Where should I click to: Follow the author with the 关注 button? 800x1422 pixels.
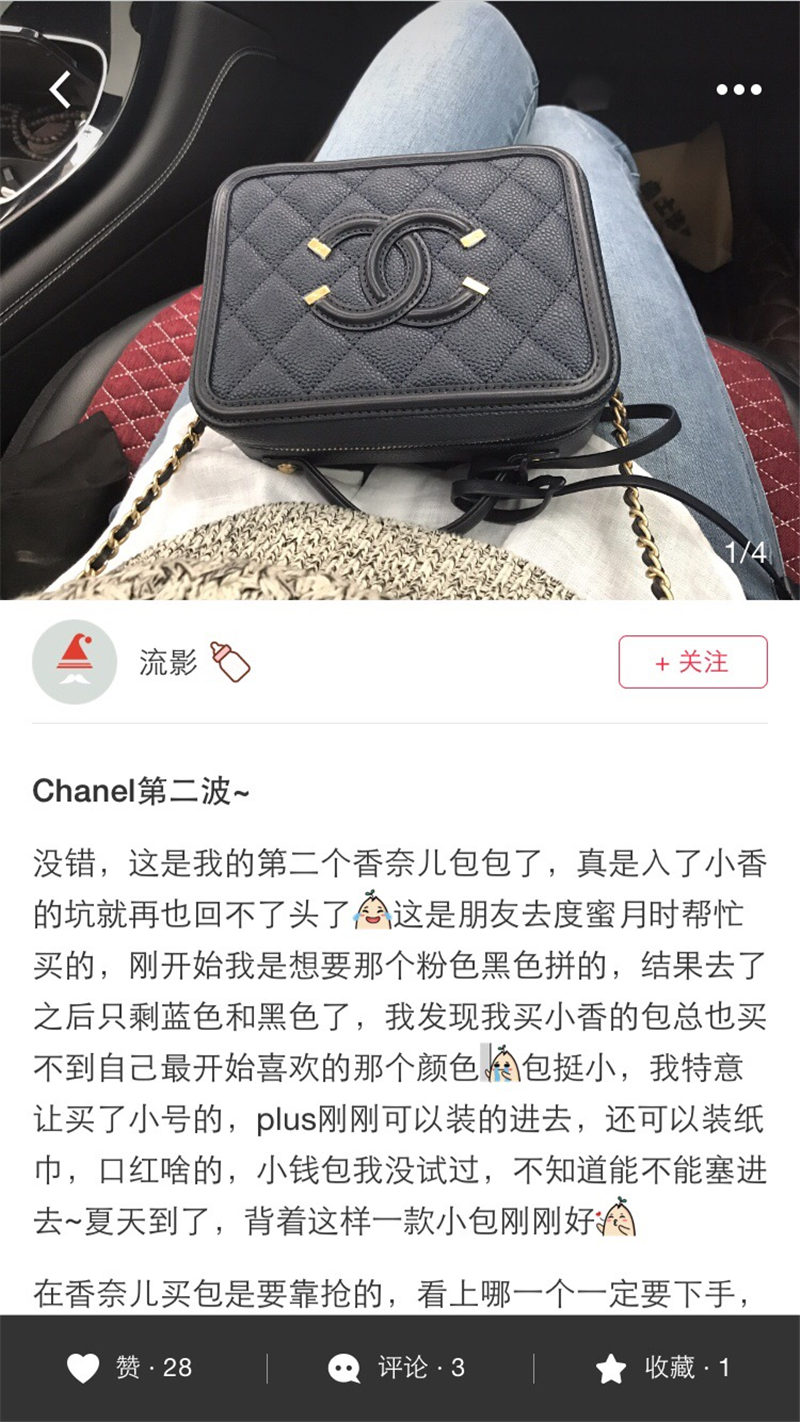click(x=692, y=662)
